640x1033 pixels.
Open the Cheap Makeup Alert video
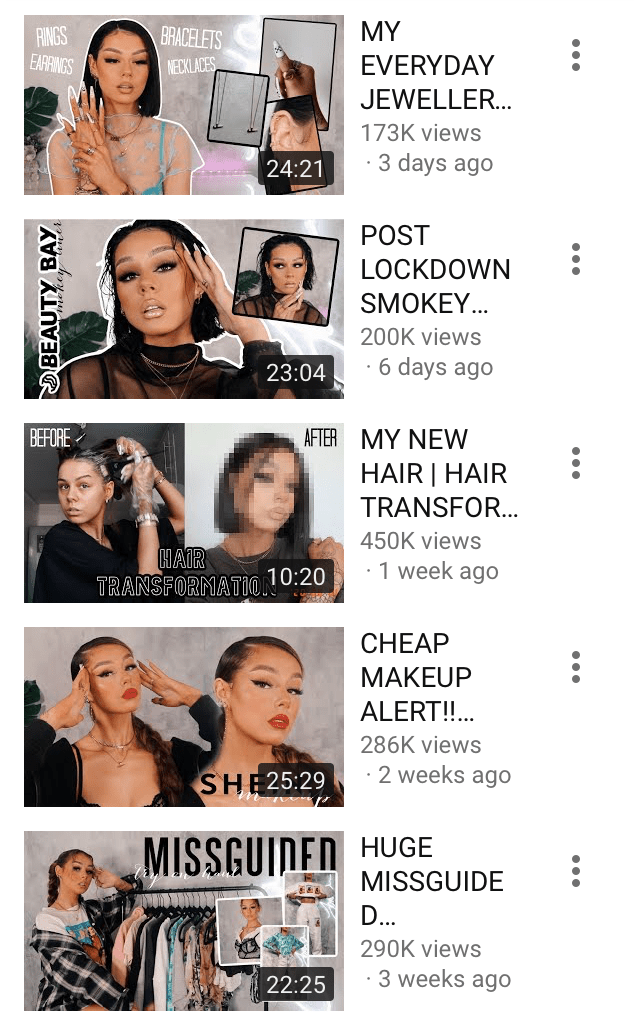pyautogui.click(x=184, y=717)
